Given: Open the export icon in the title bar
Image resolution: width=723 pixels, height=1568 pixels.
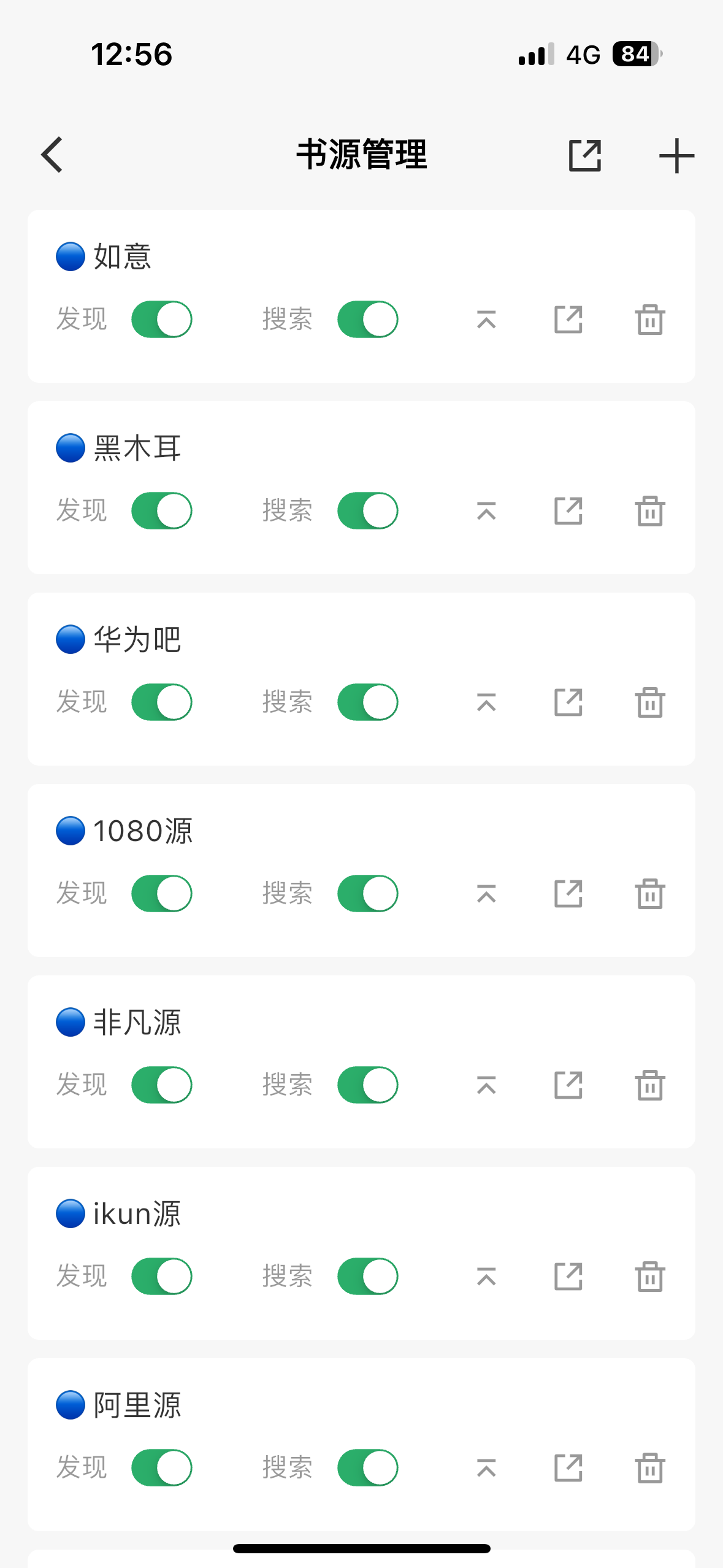Looking at the screenshot, I should point(583,155).
